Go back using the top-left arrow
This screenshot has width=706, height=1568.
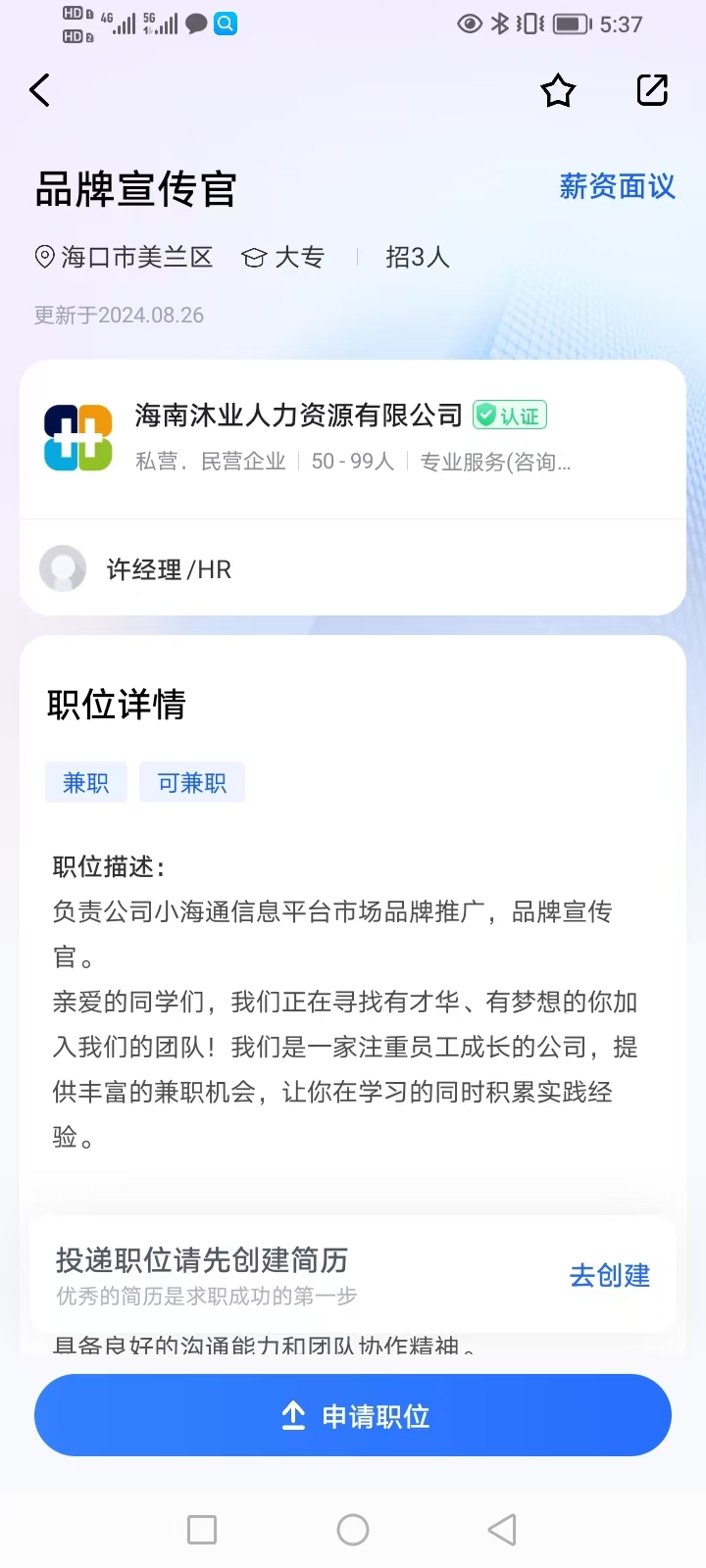pyautogui.click(x=40, y=91)
